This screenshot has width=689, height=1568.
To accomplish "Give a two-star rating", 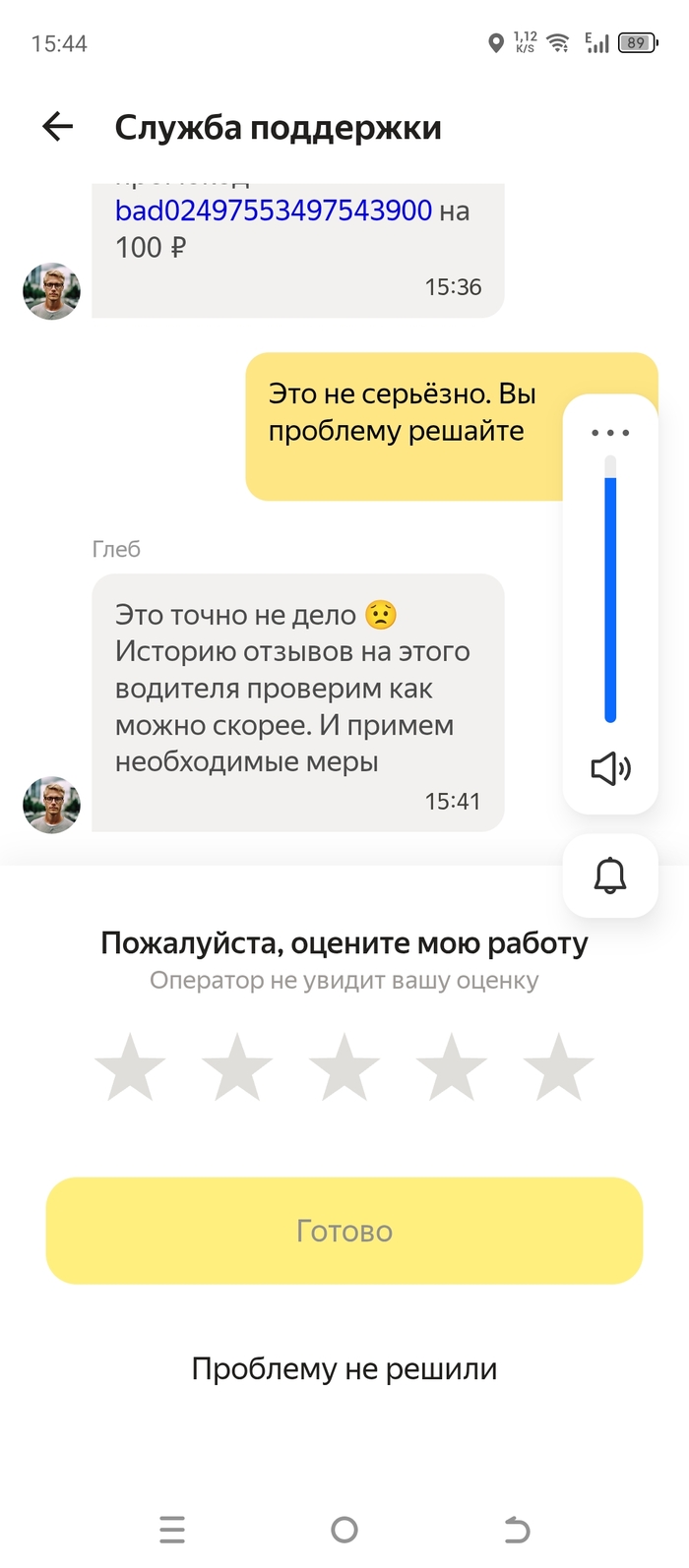I will point(237,1067).
